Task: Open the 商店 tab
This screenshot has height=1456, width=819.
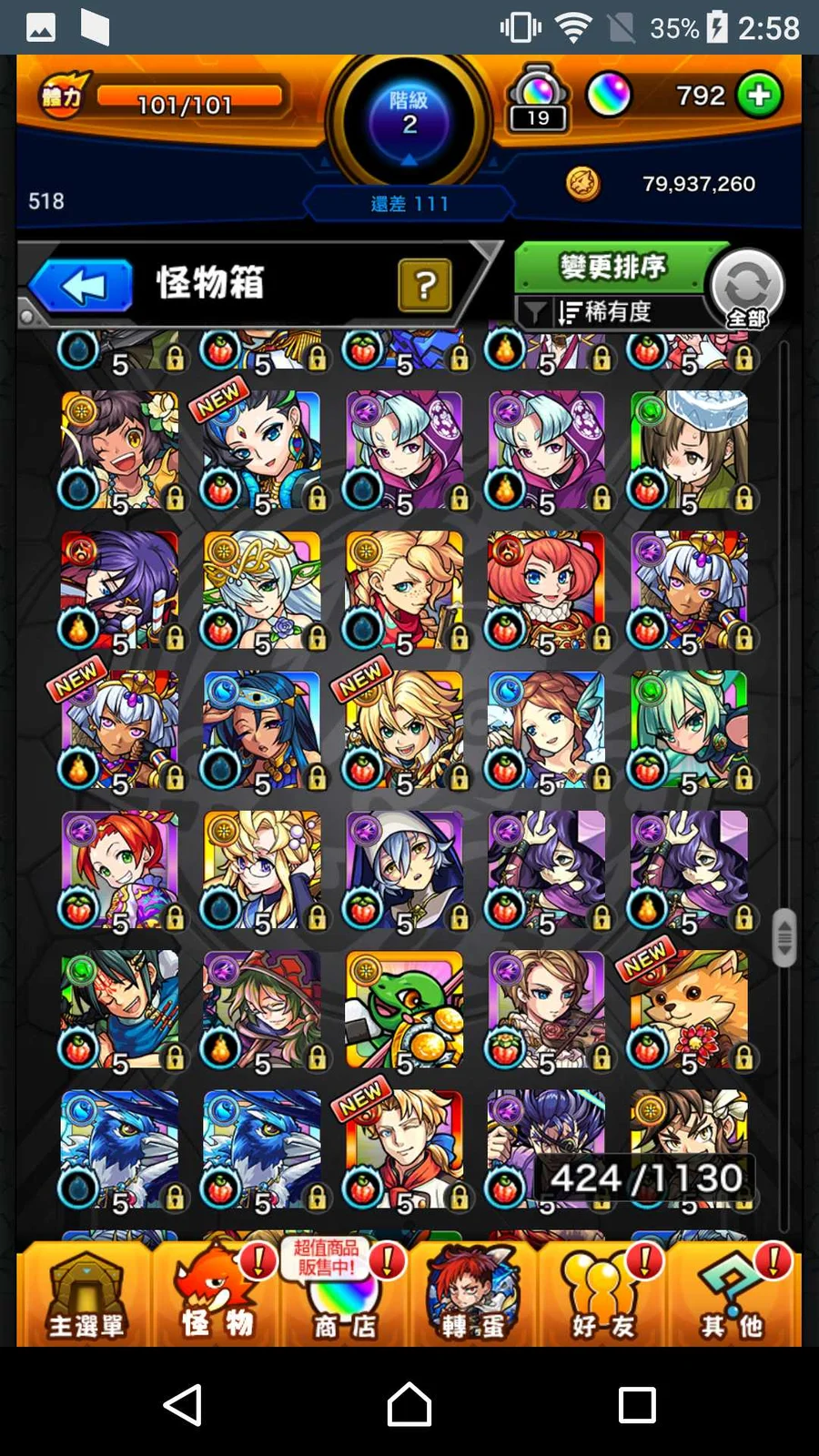Action: (345, 1293)
